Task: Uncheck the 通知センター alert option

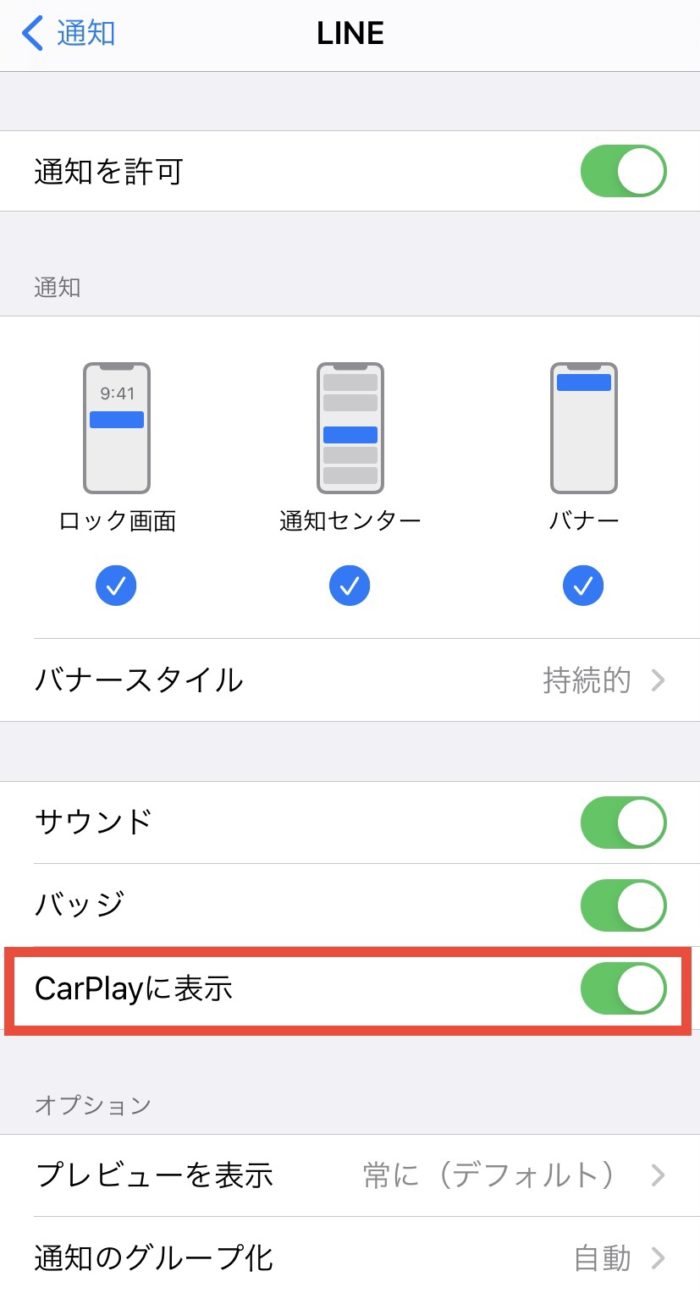Action: [349, 586]
